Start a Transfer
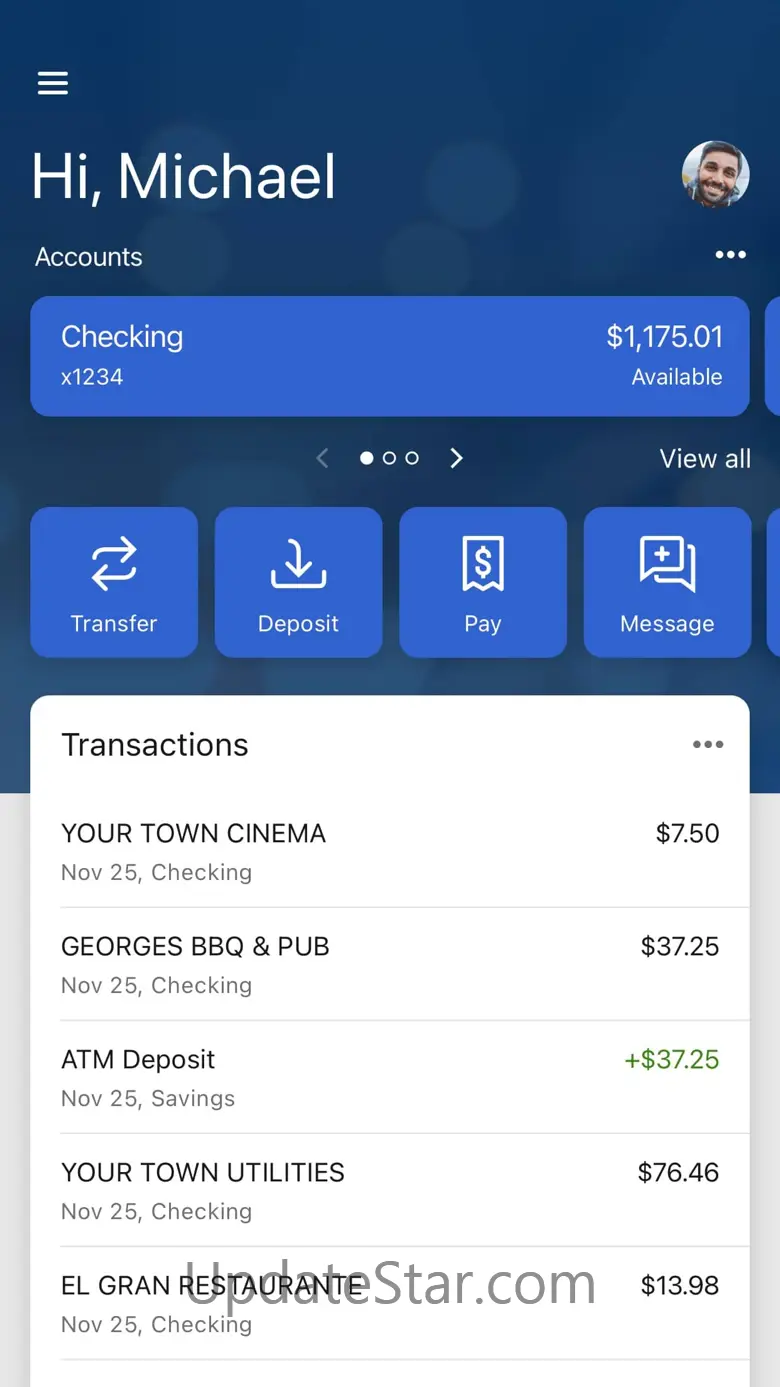Screen dimensions: 780x1387 114,582
